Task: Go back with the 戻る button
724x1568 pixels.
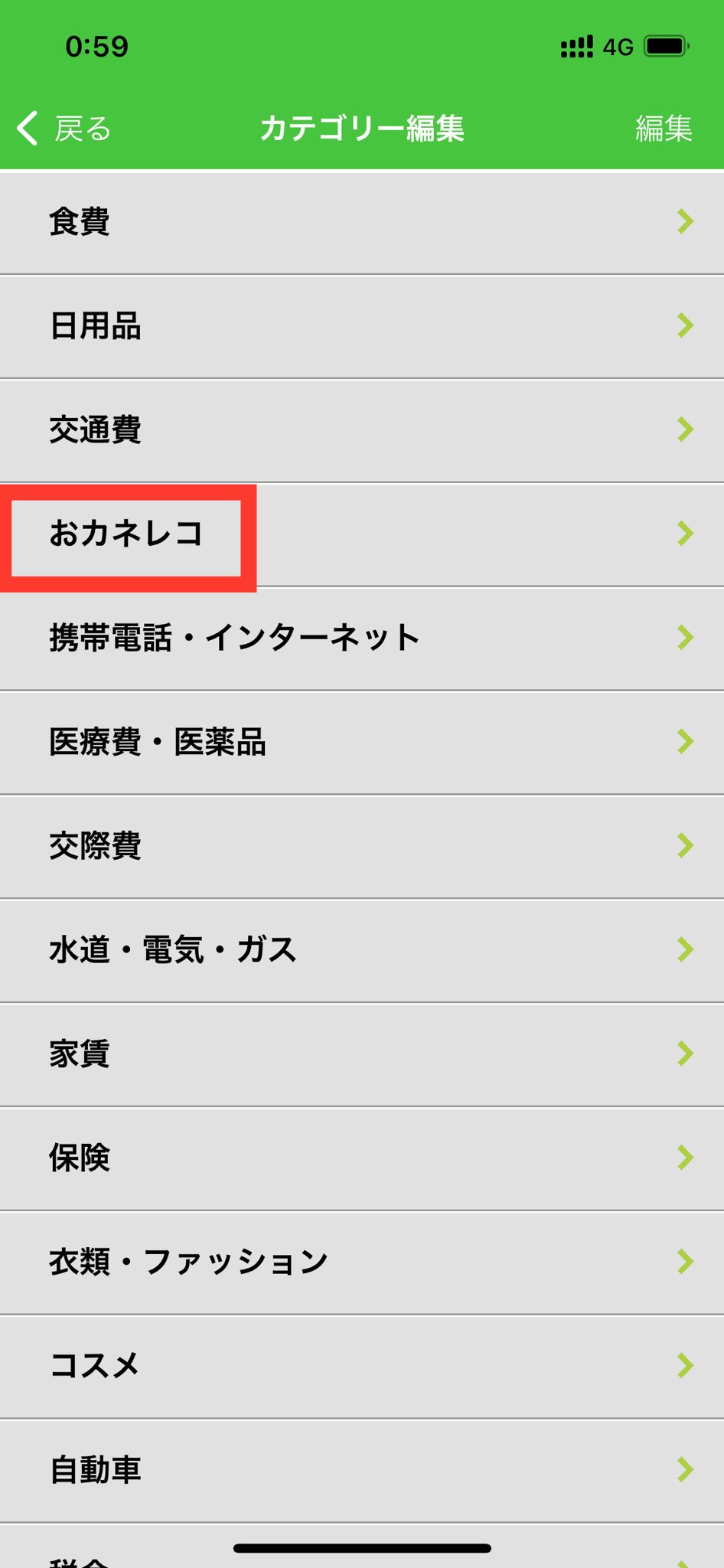Action: (64, 129)
